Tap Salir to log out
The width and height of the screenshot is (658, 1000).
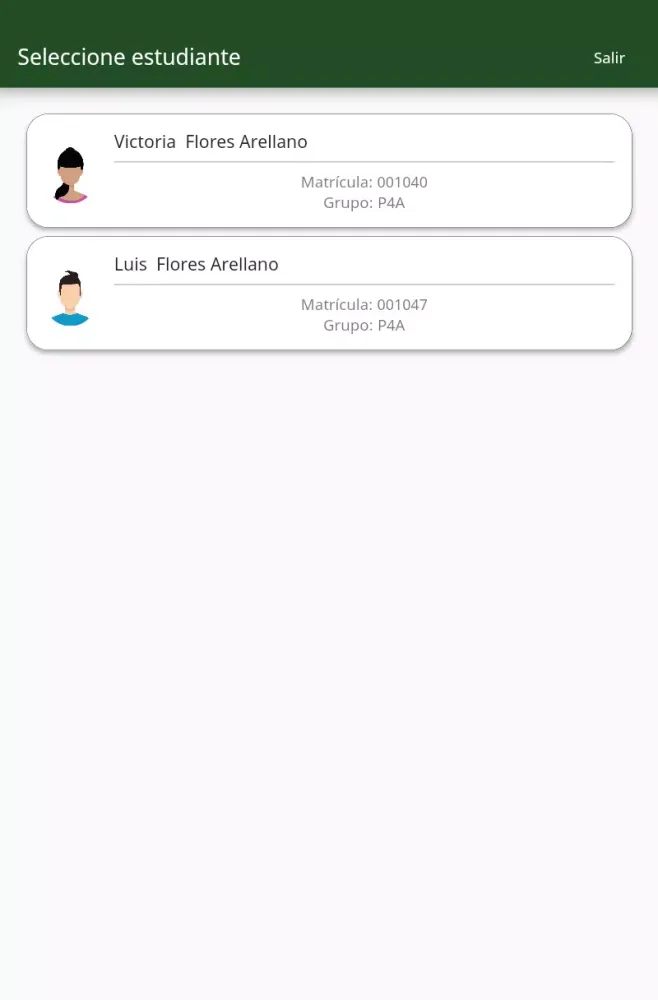[608, 58]
